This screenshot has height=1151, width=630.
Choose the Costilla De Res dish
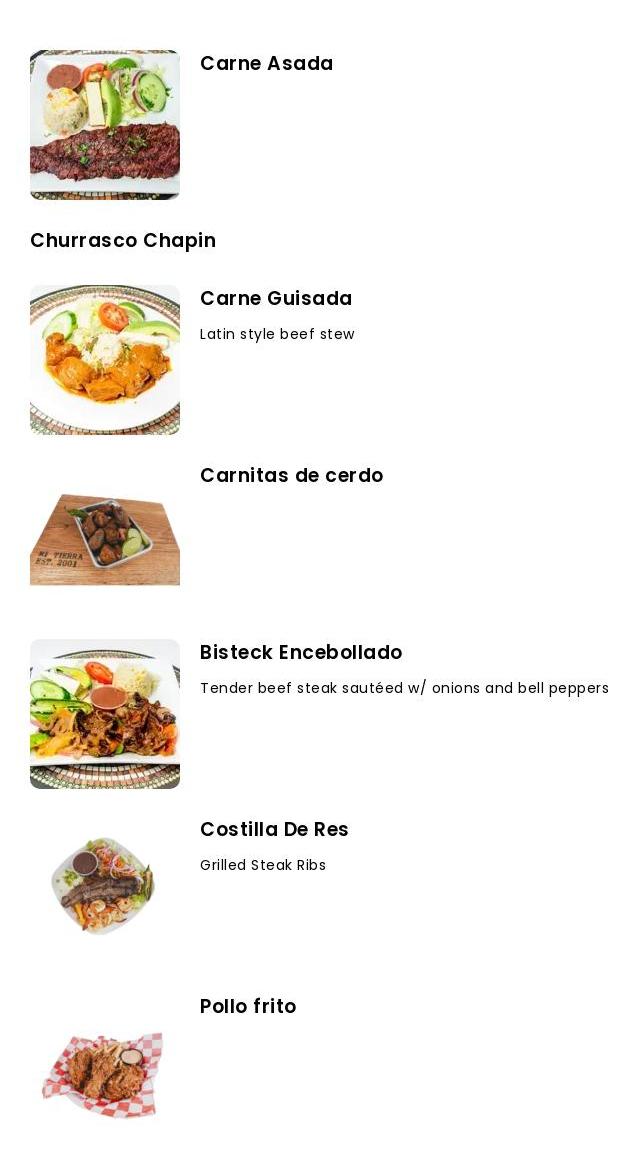click(x=274, y=830)
